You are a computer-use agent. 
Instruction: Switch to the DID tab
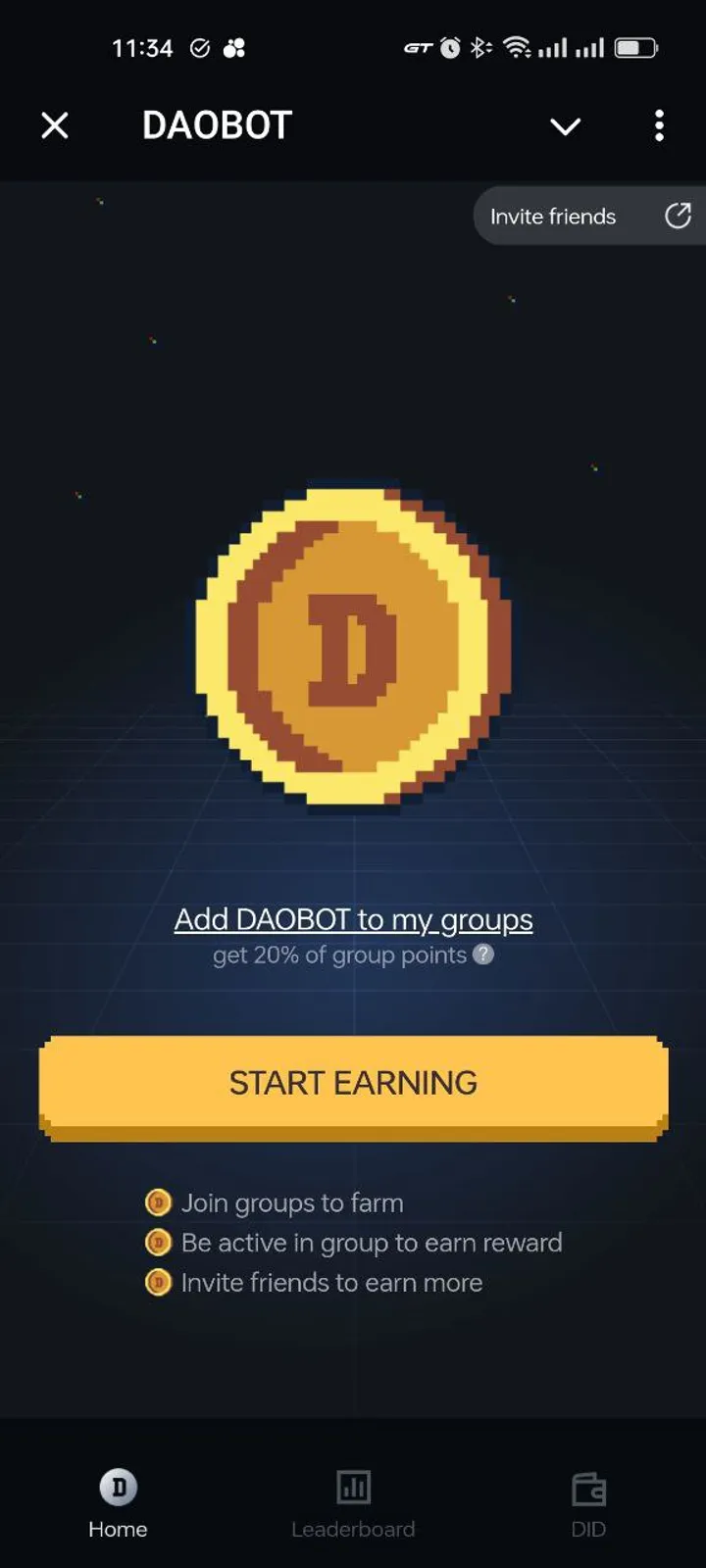[x=587, y=1506]
